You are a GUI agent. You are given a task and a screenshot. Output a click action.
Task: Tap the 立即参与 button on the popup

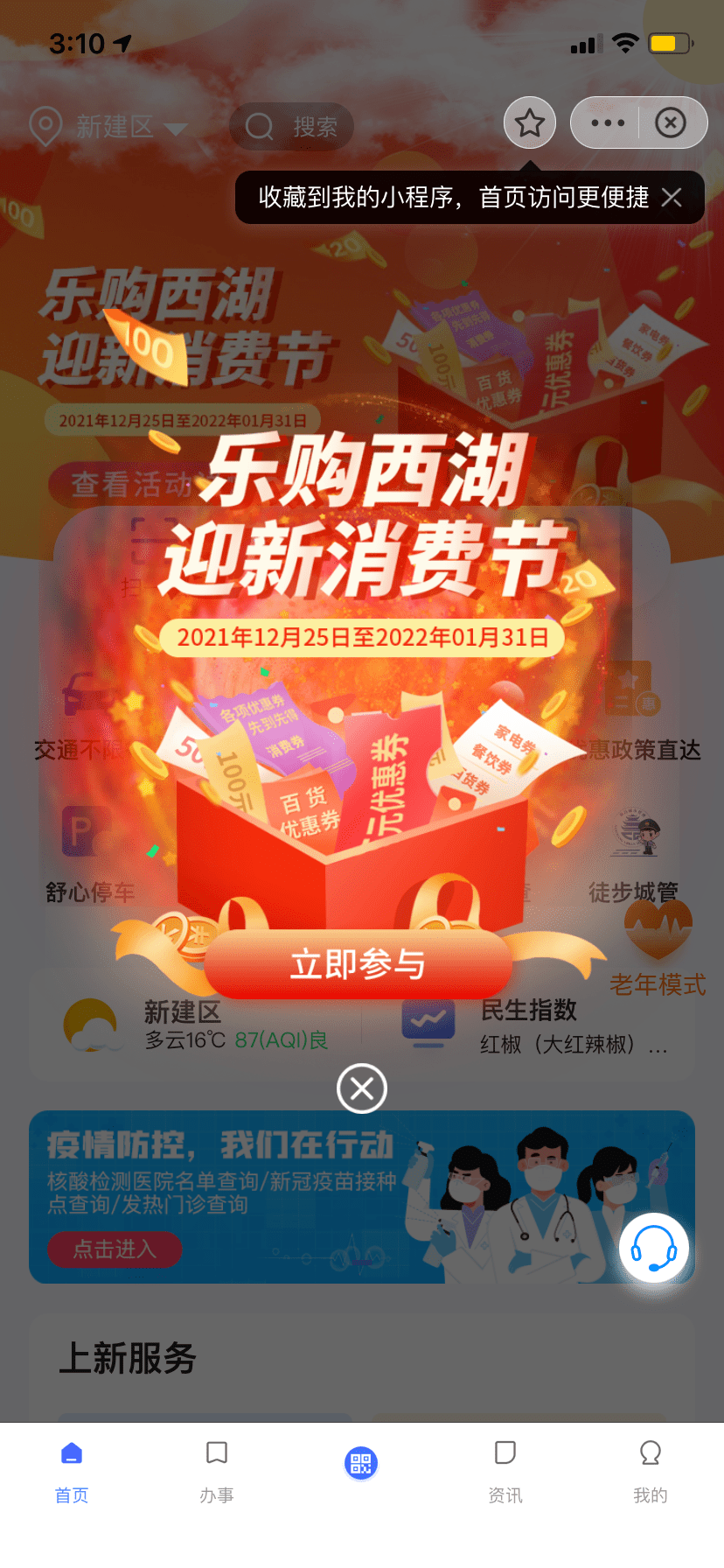(358, 964)
